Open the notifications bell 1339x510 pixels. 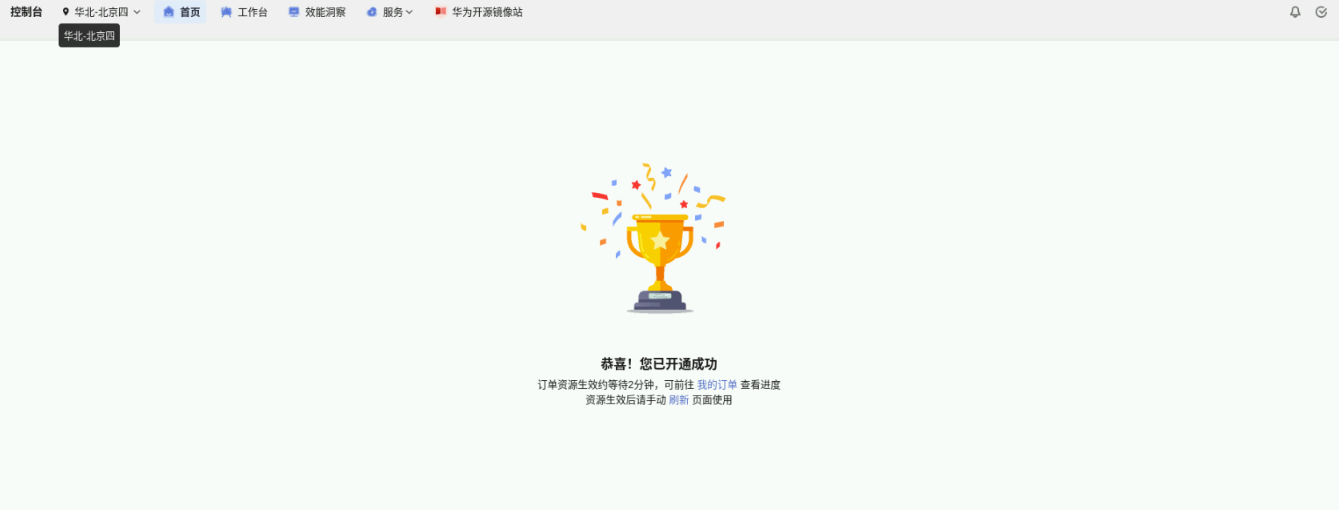pyautogui.click(x=1295, y=12)
